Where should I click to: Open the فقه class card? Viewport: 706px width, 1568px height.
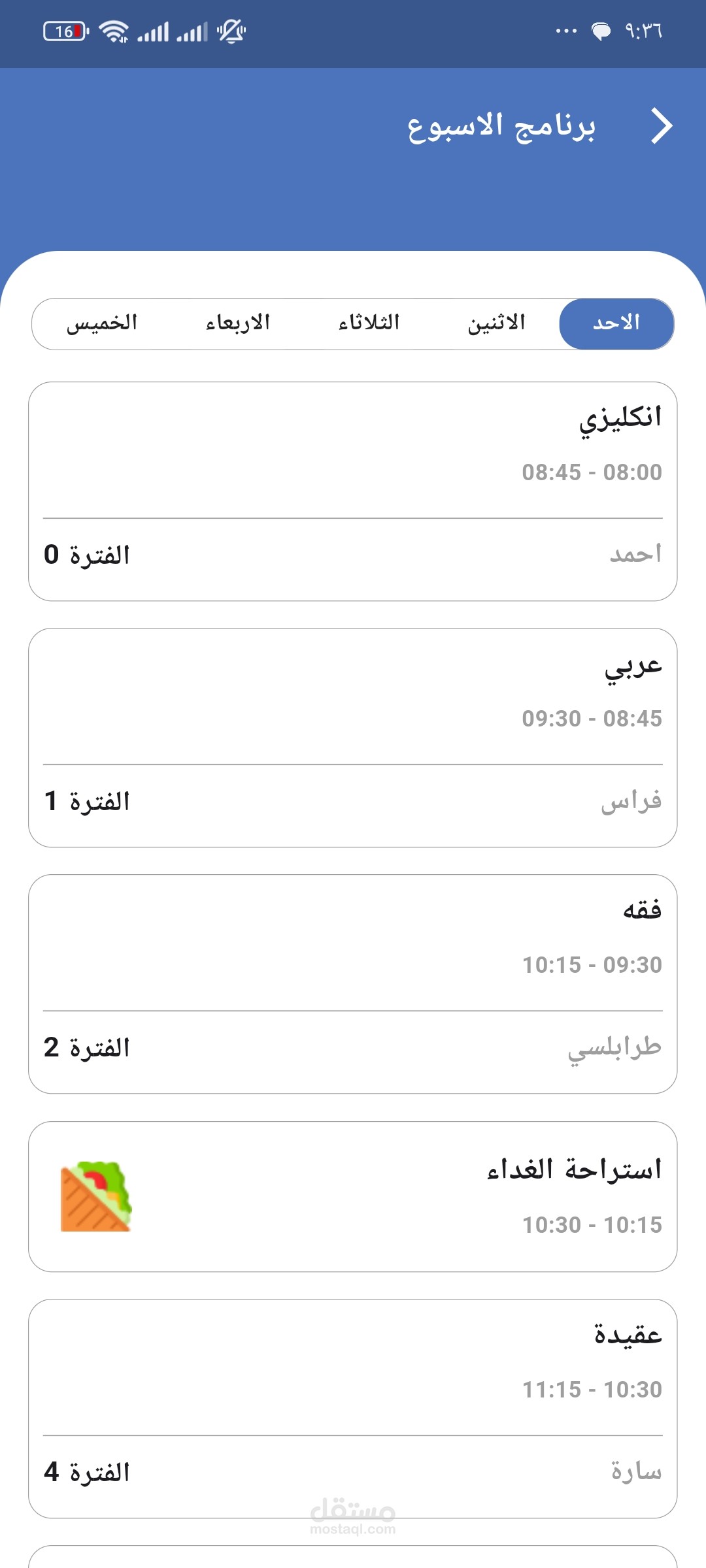point(353,984)
